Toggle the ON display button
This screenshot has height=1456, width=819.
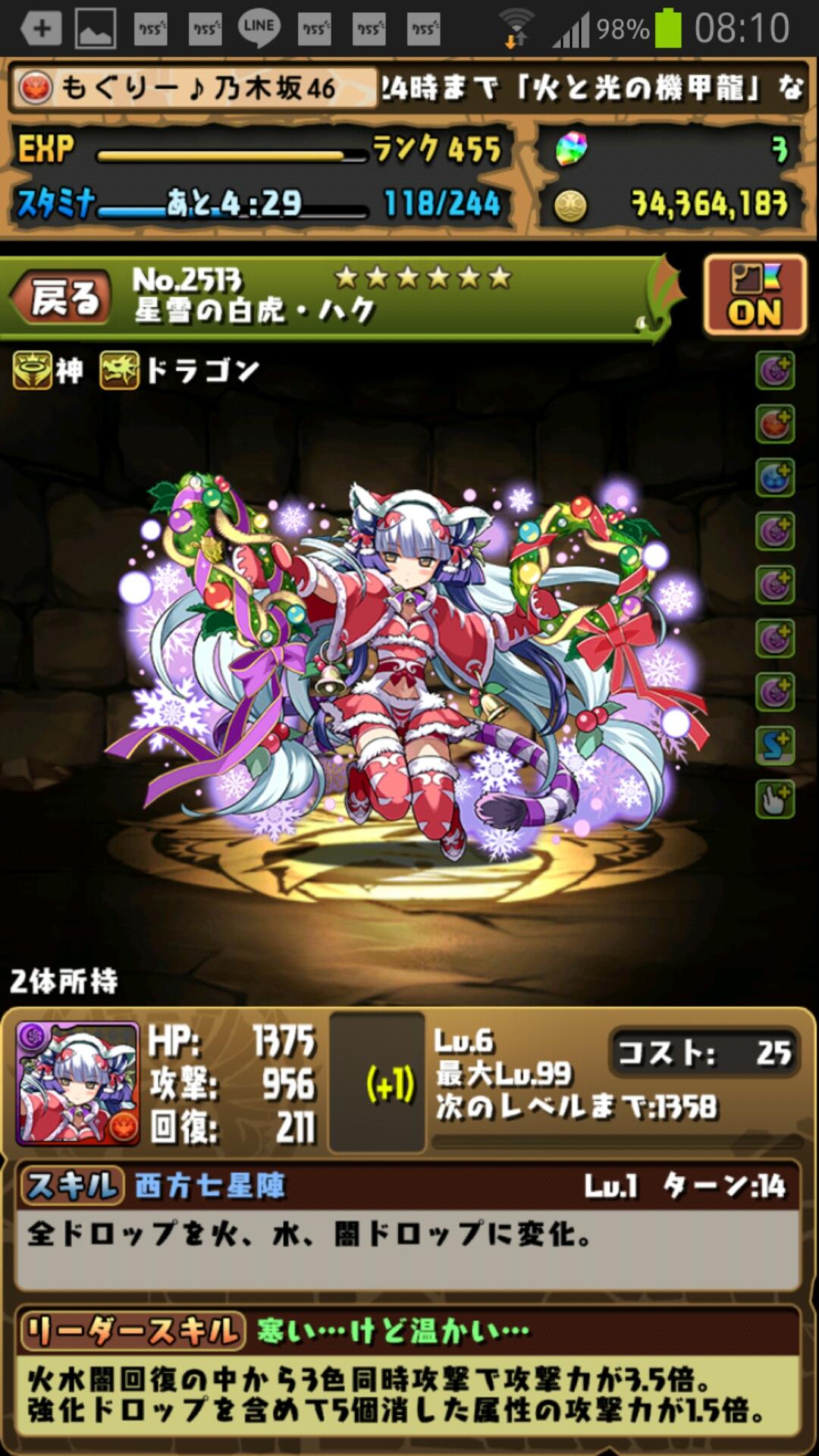click(754, 296)
